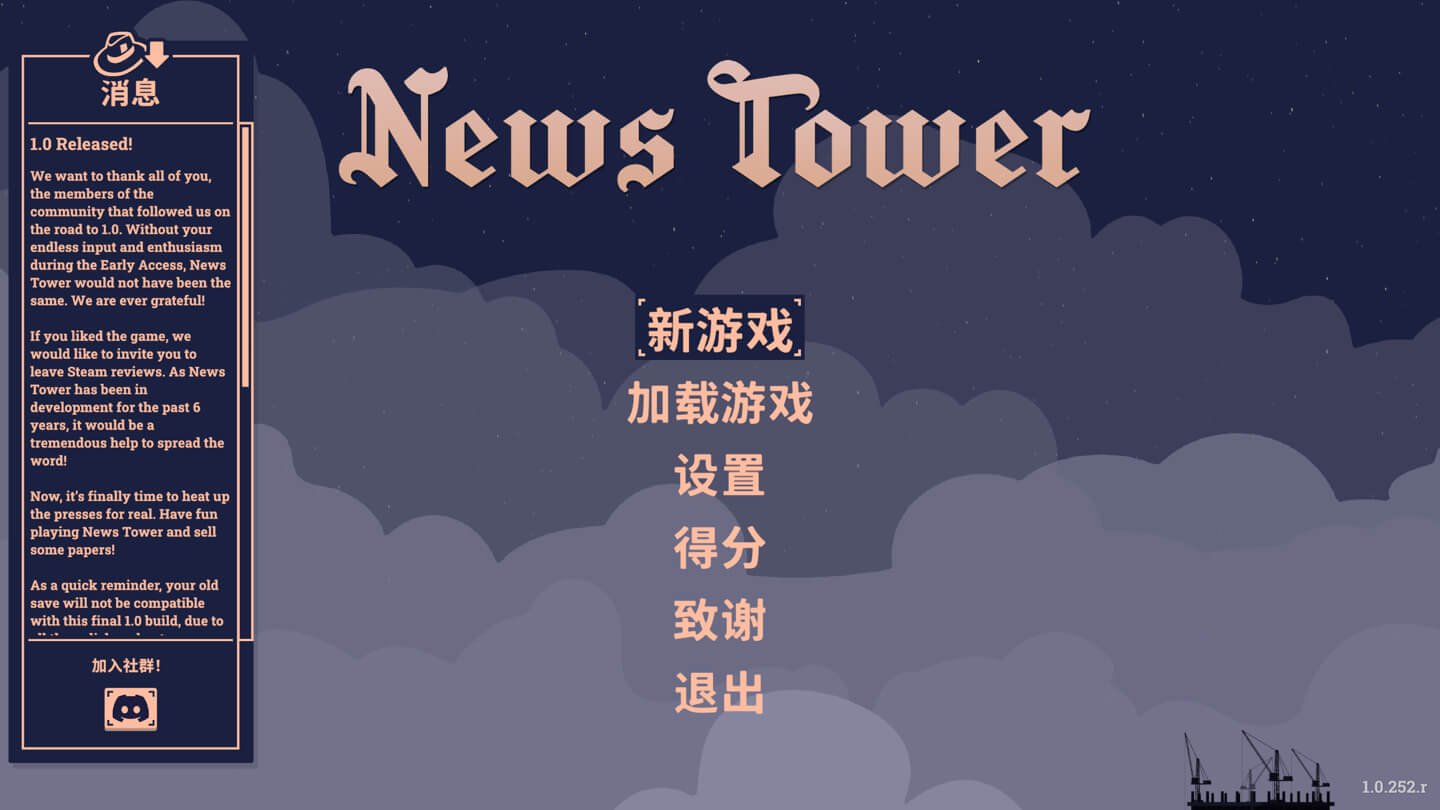
Task: Select 退出 to quit the game
Action: (x=719, y=692)
